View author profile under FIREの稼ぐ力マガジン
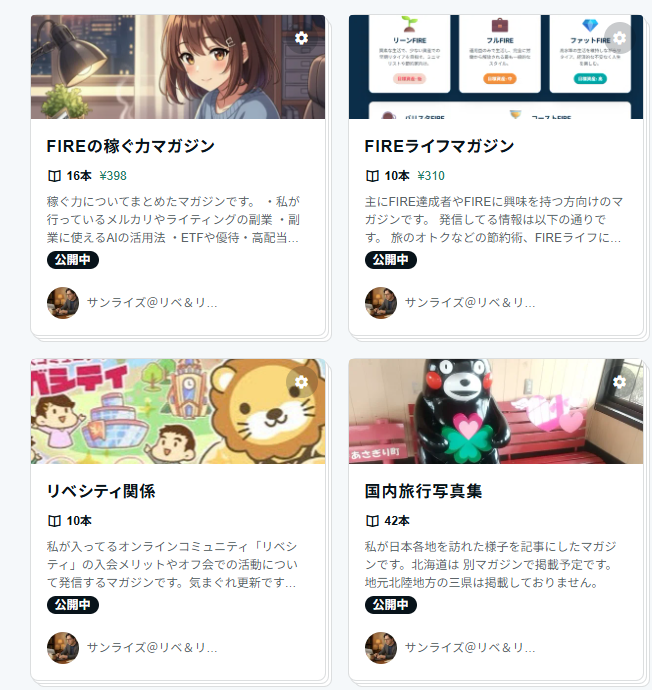 (x=132, y=302)
